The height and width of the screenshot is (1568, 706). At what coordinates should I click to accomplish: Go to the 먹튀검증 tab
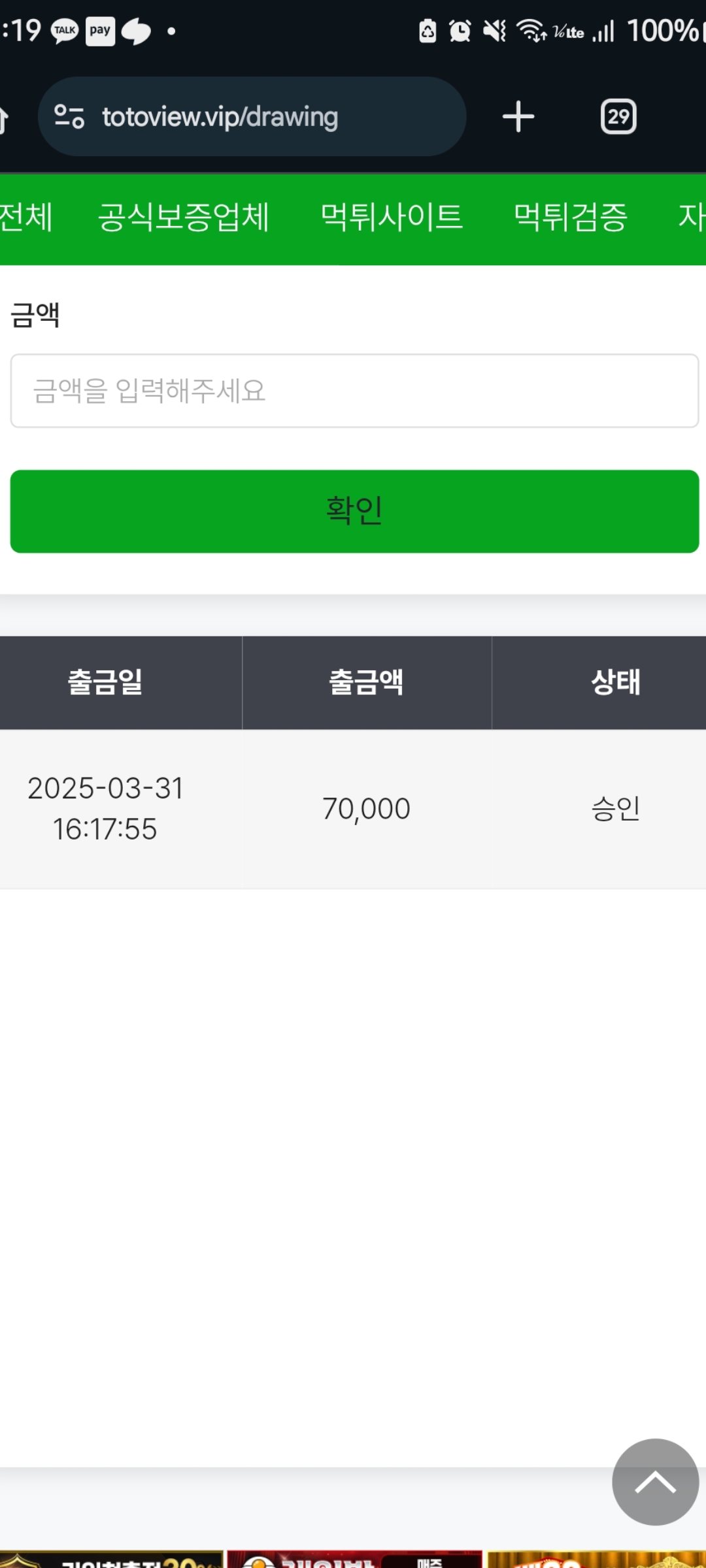(570, 218)
